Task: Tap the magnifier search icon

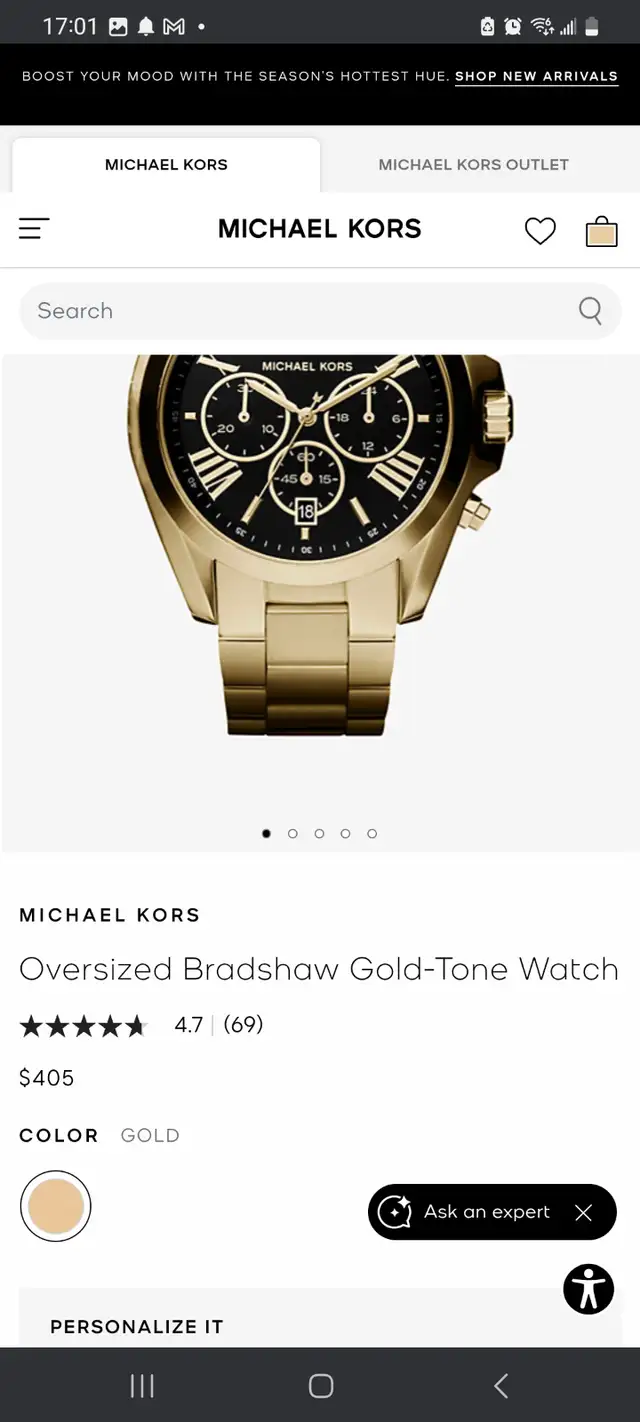Action: click(x=591, y=311)
